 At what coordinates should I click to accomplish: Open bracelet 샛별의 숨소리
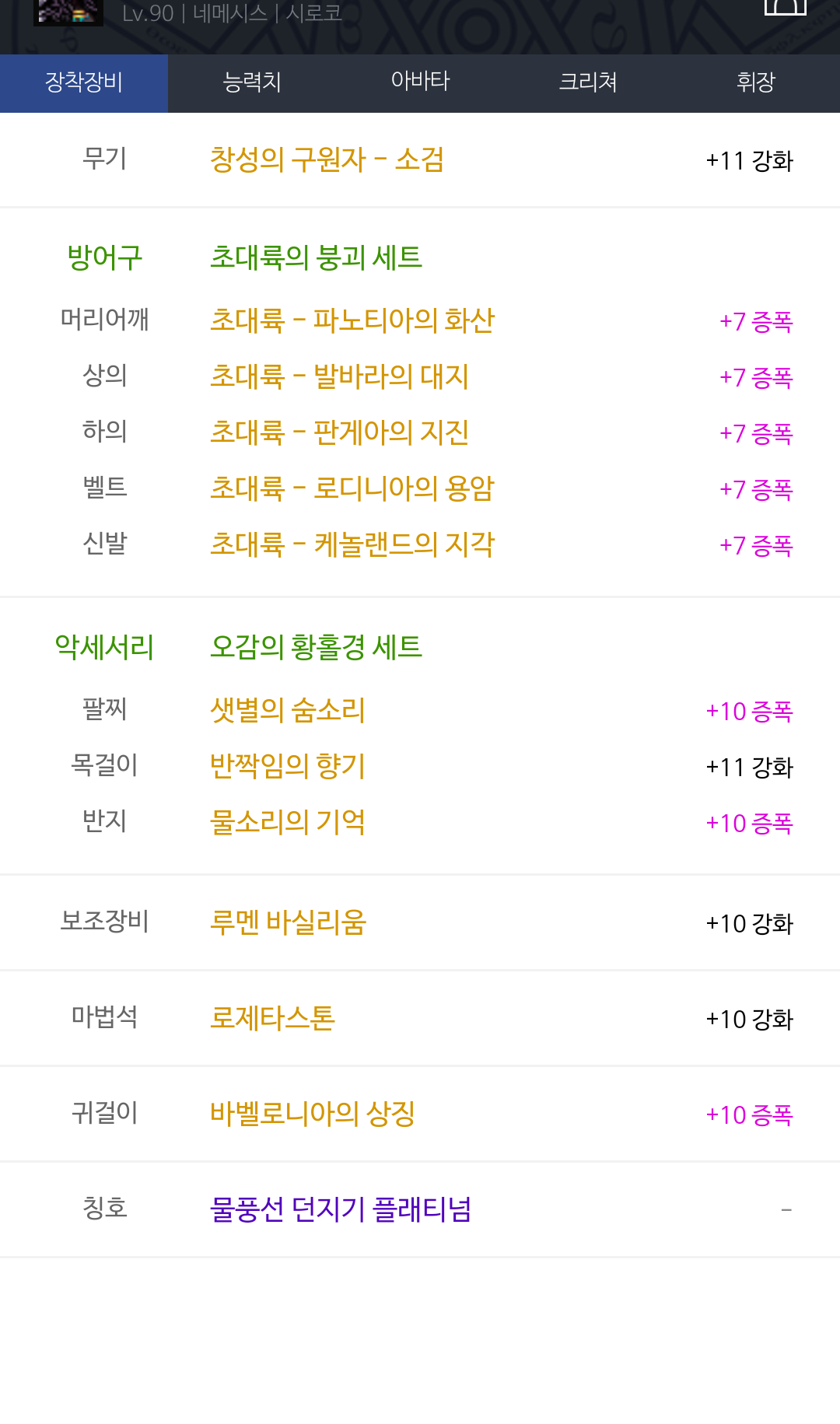click(287, 709)
